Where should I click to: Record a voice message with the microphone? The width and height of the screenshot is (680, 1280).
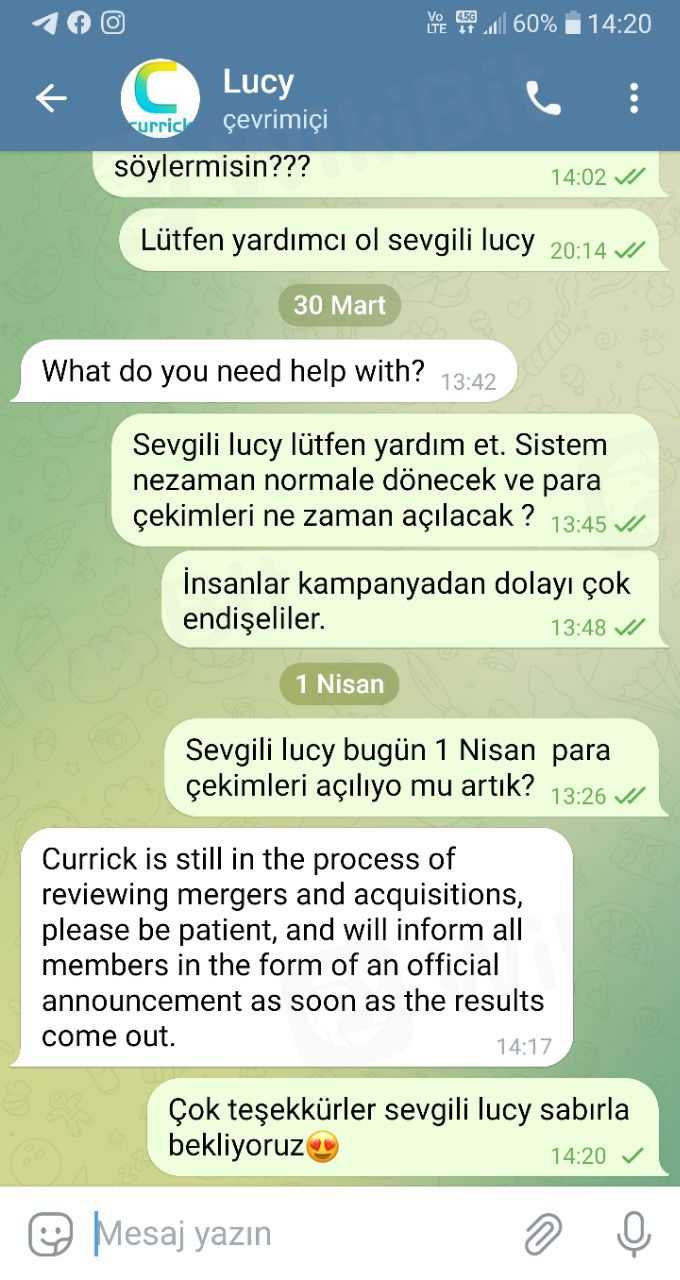pyautogui.click(x=634, y=1234)
